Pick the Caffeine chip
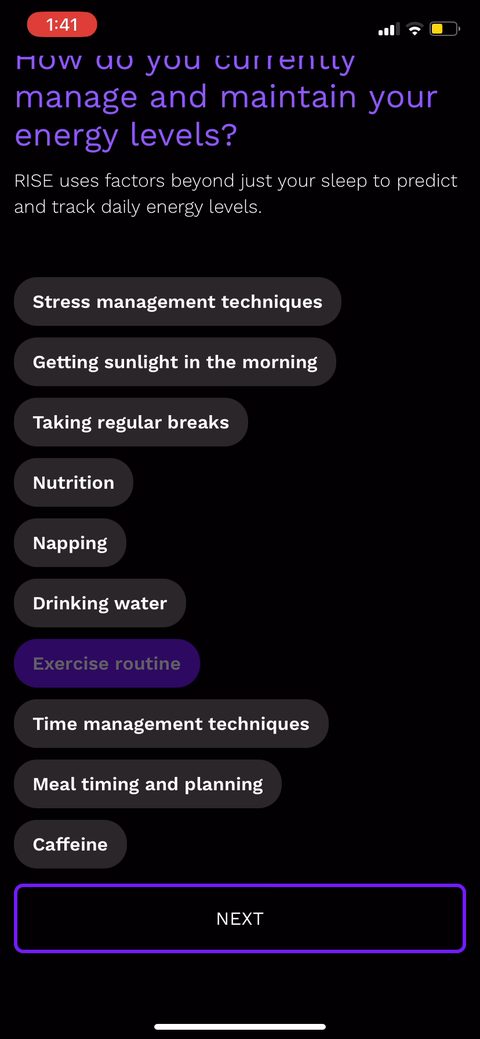Screen dimensions: 480x1039 coord(70,844)
